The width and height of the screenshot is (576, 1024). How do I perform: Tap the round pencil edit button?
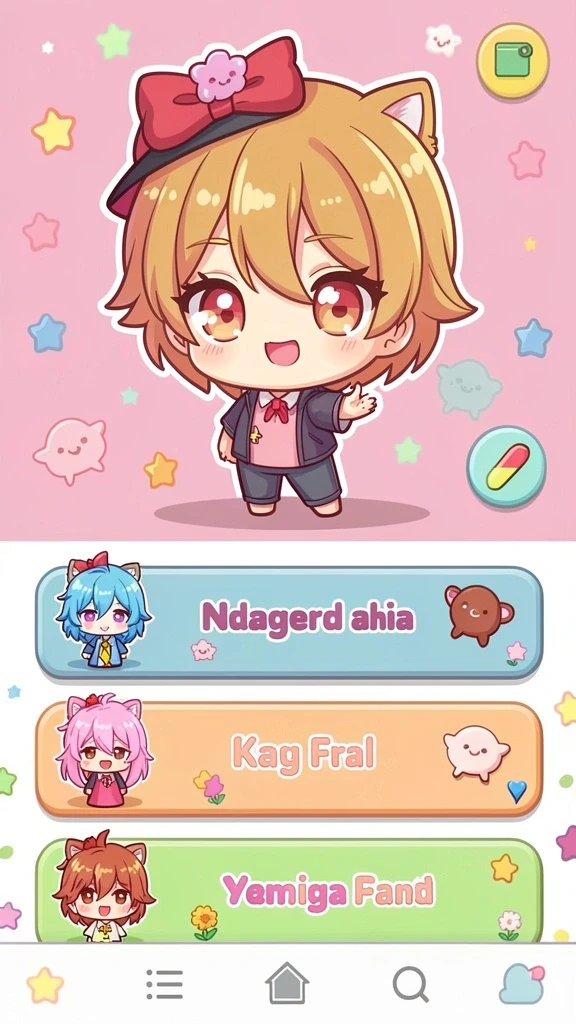coord(507,467)
